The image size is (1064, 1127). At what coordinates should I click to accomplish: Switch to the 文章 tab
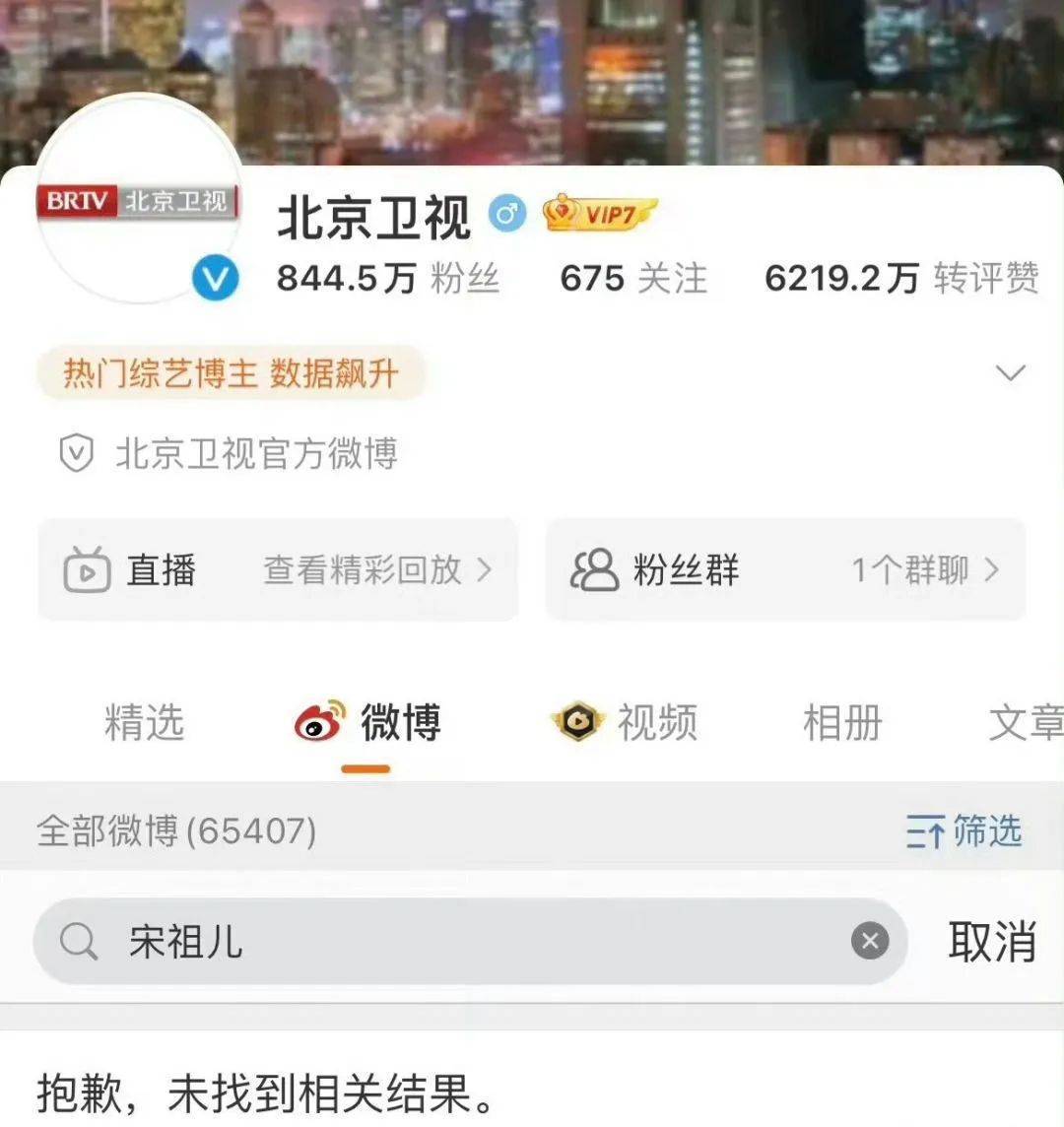pyautogui.click(x=1025, y=723)
